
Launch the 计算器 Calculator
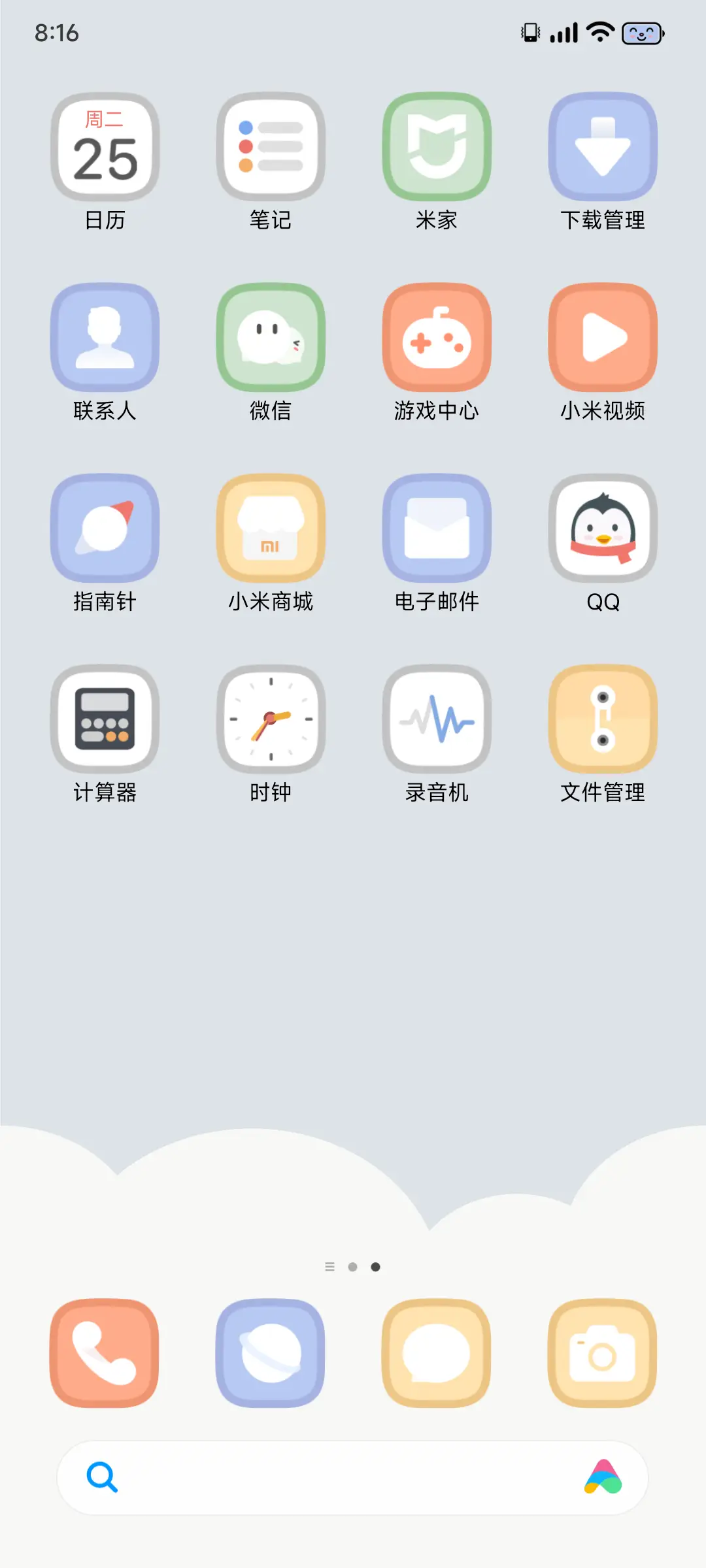click(105, 719)
